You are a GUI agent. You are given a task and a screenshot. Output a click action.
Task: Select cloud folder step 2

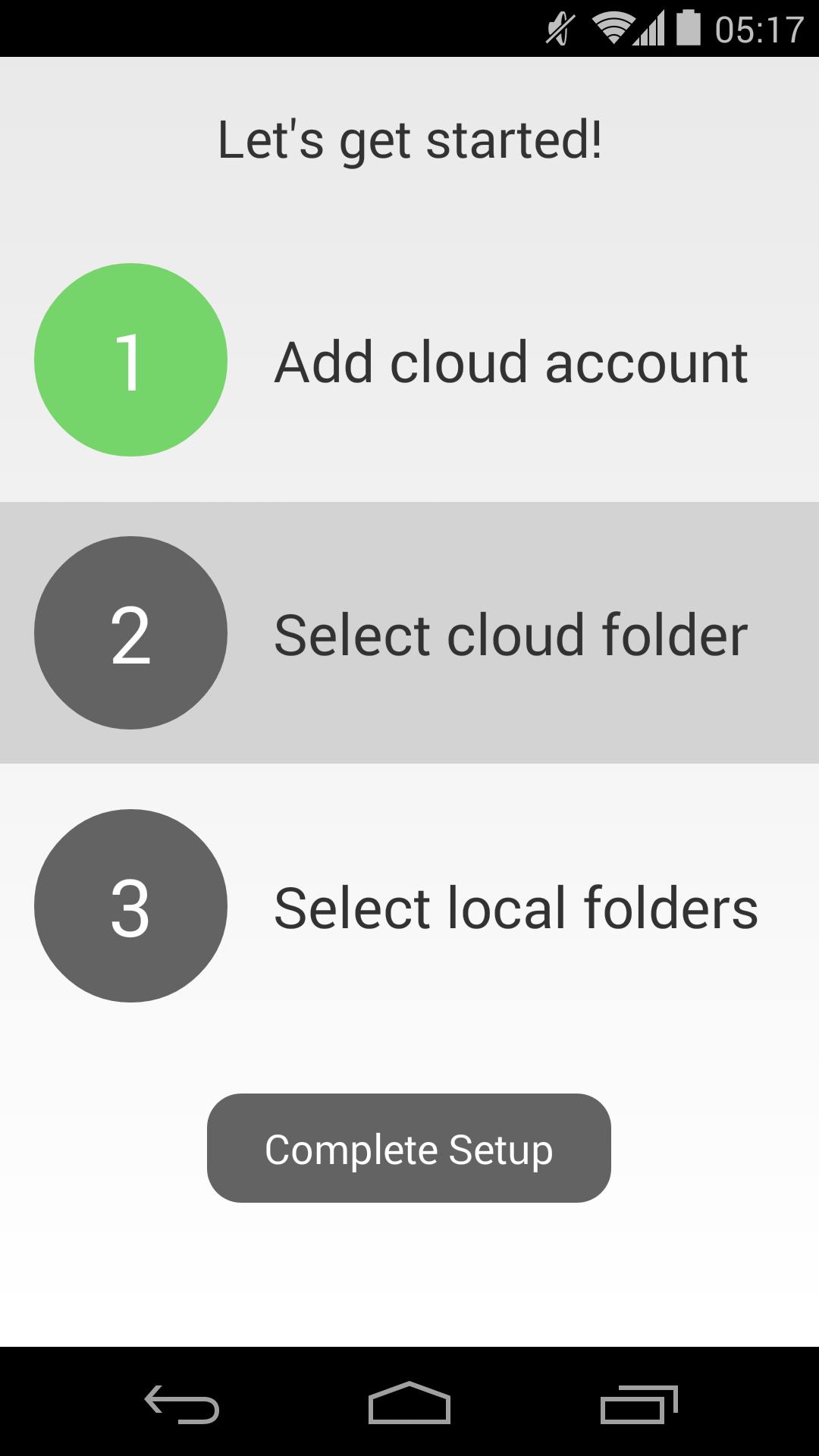coord(409,633)
